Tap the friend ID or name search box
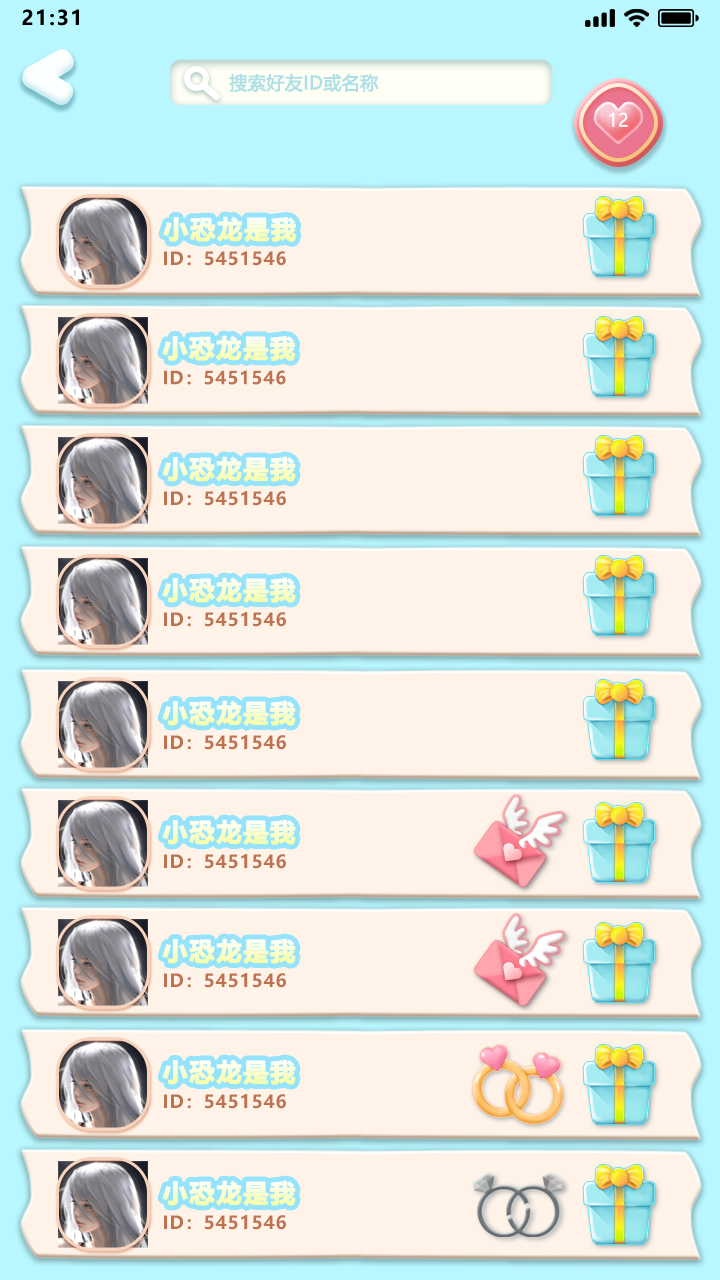This screenshot has width=720, height=1280. tap(360, 83)
